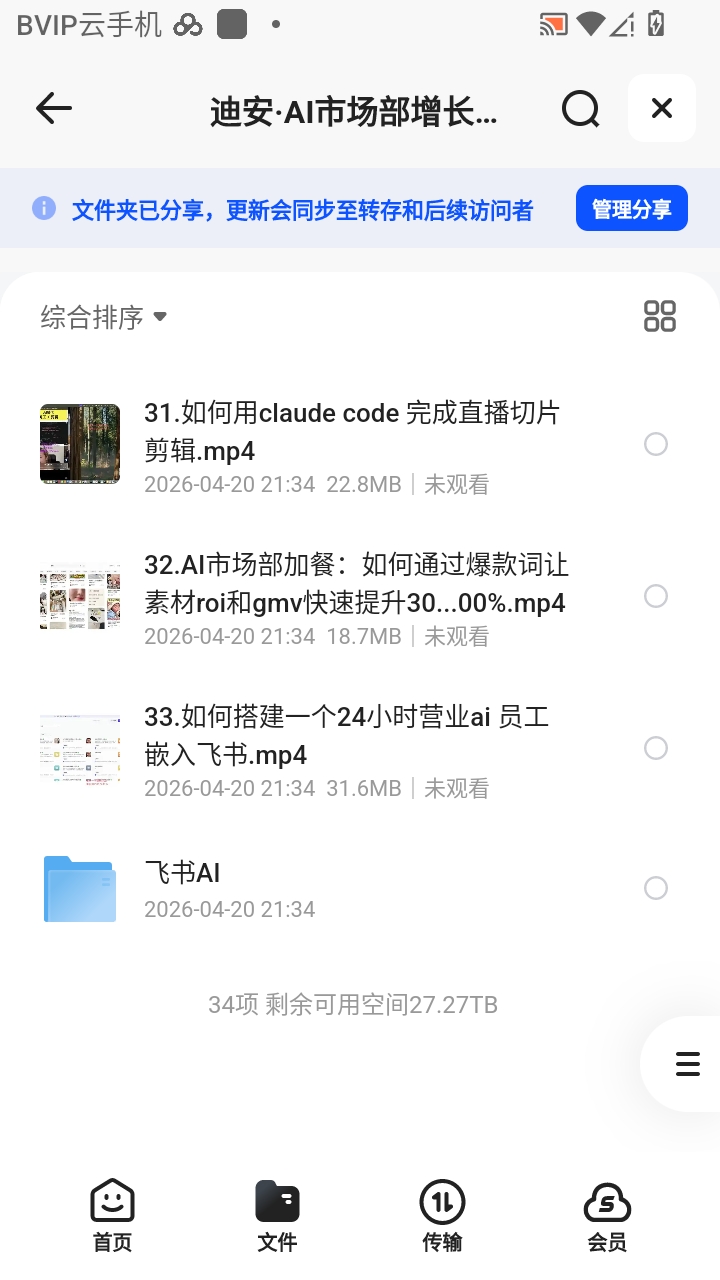Tap the battery indicator in status bar
The height and width of the screenshot is (1280, 720).
(655, 23)
